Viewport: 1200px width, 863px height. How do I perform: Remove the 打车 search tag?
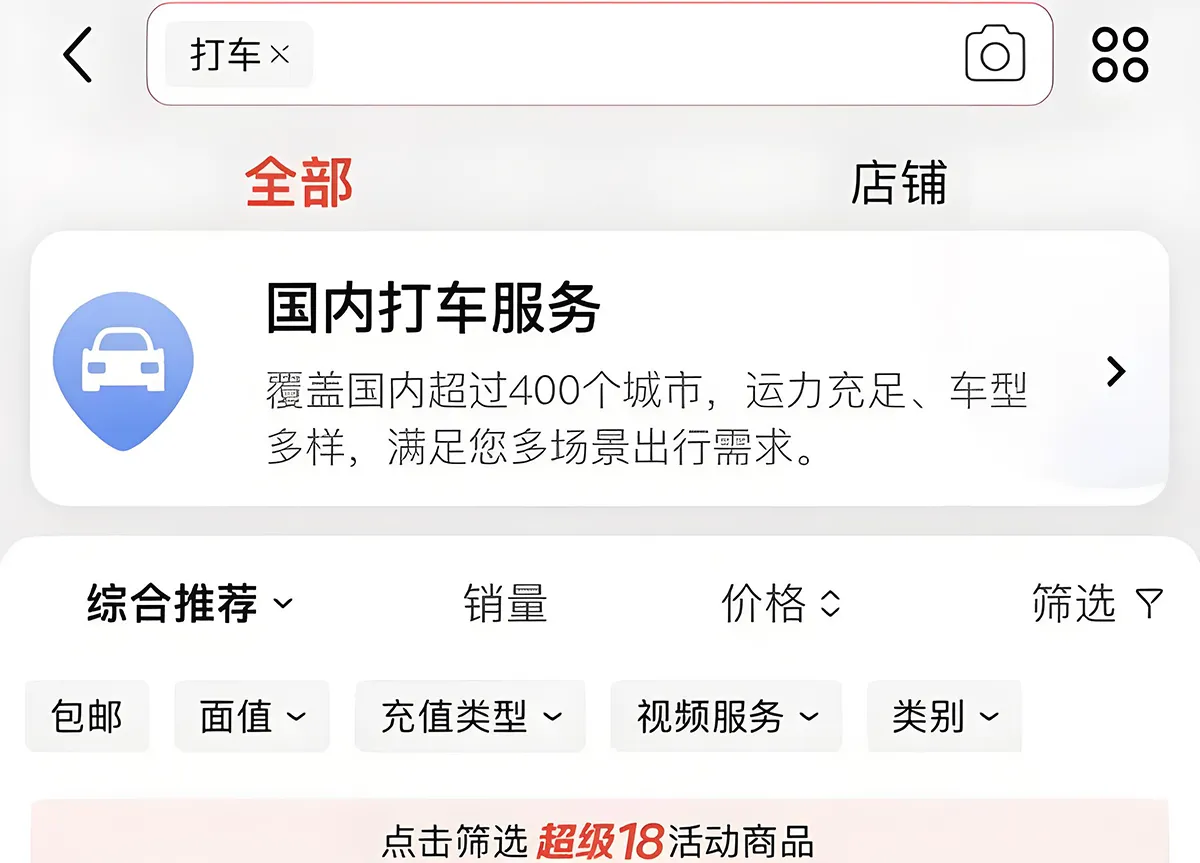(280, 54)
